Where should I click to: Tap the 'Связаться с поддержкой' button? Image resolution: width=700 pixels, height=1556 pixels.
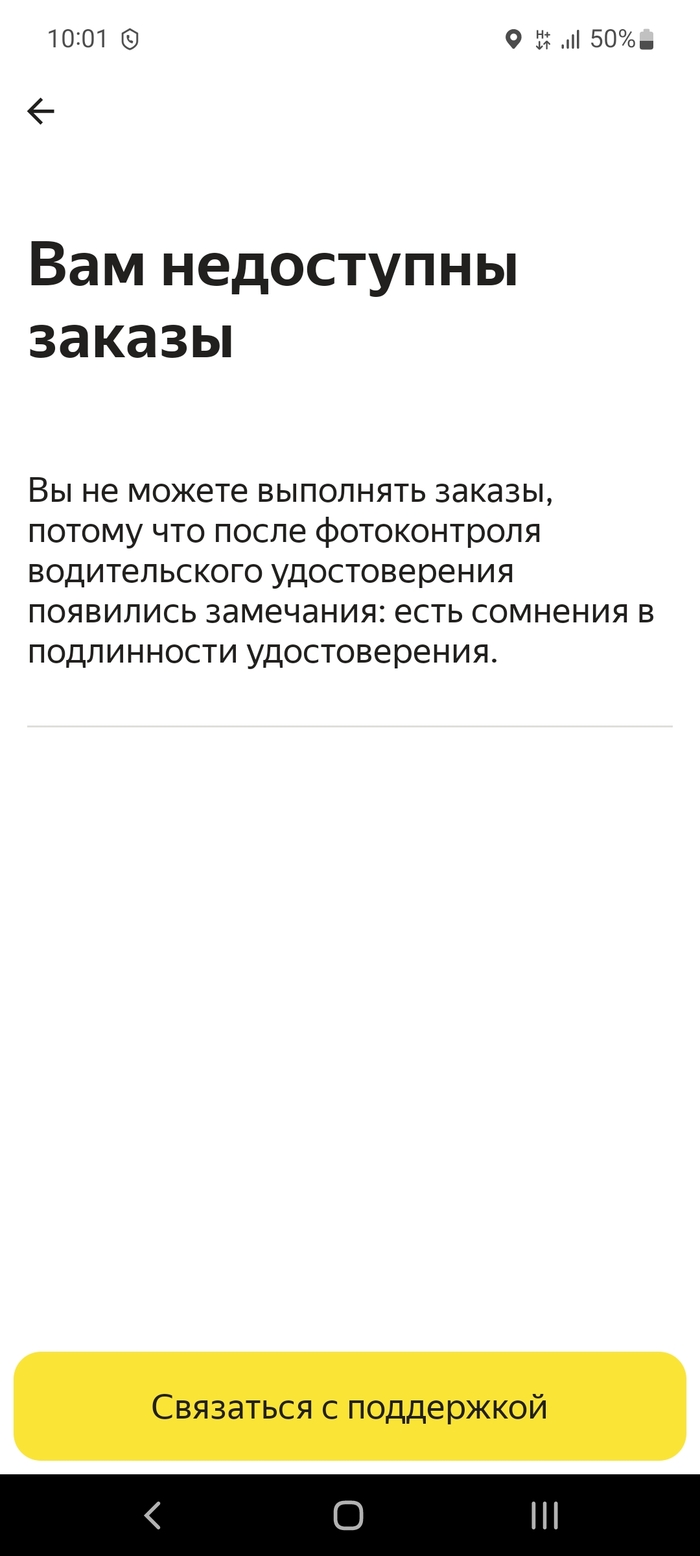click(x=350, y=1406)
